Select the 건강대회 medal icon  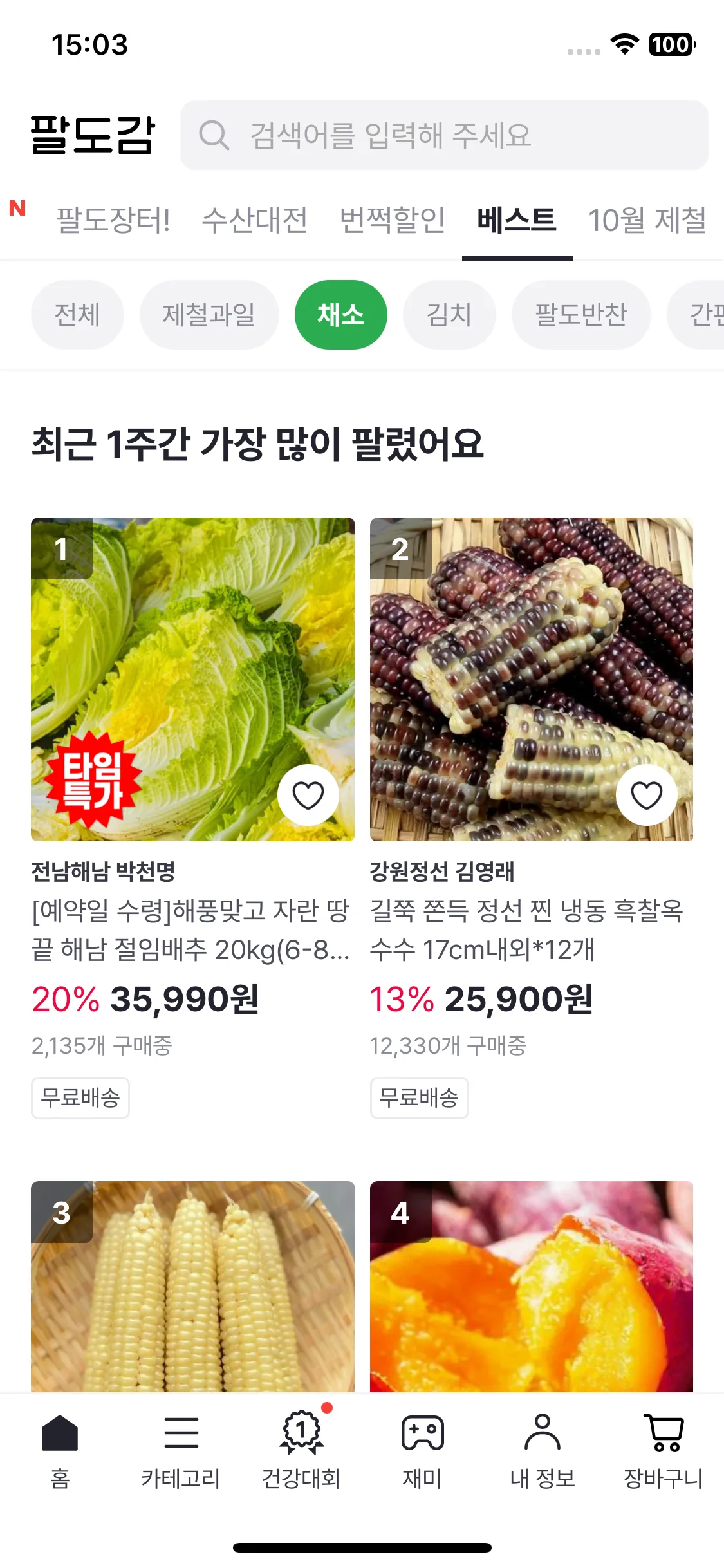point(300,1433)
